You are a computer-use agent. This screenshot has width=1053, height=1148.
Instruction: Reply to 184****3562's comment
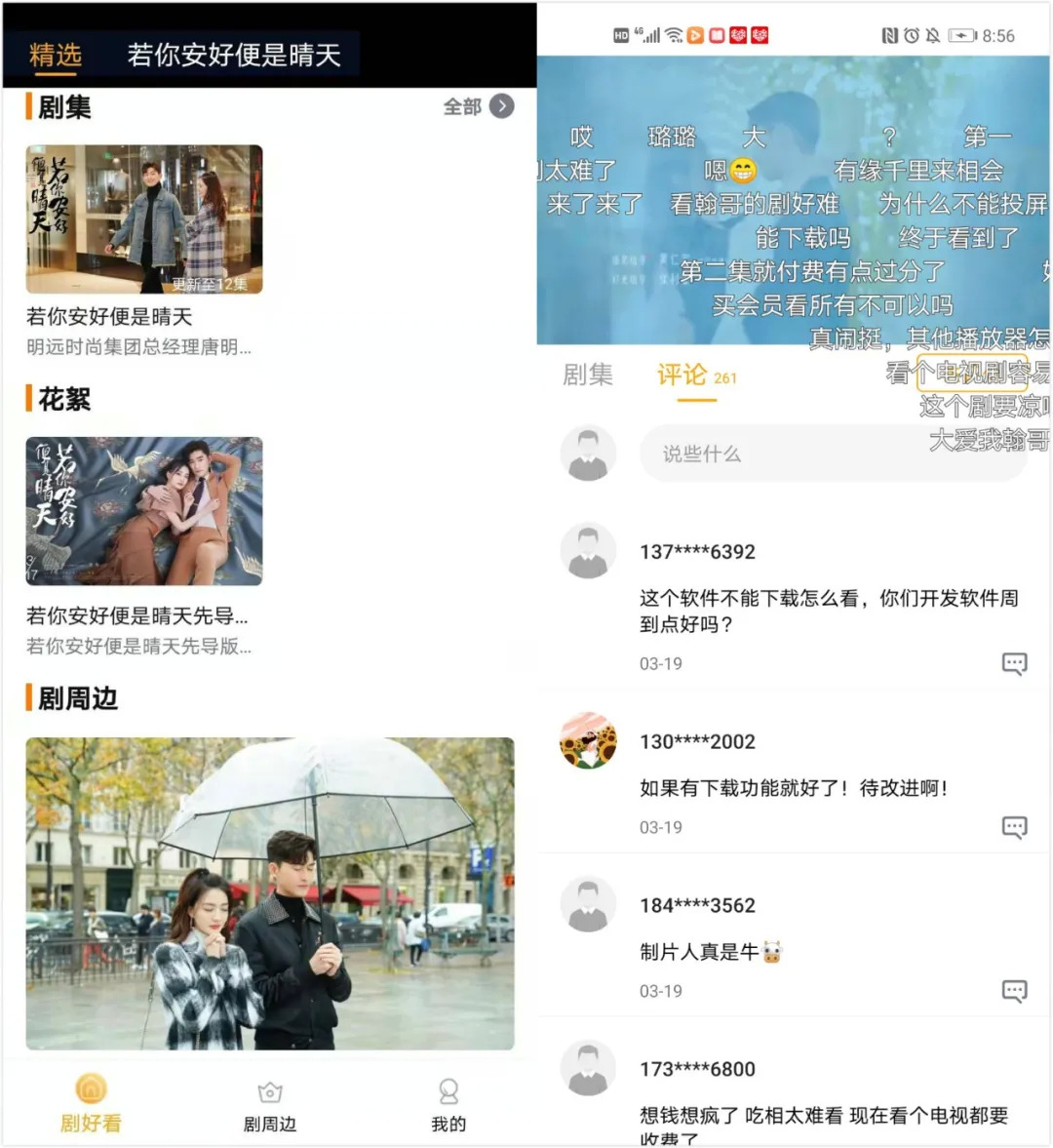pyautogui.click(x=1014, y=992)
